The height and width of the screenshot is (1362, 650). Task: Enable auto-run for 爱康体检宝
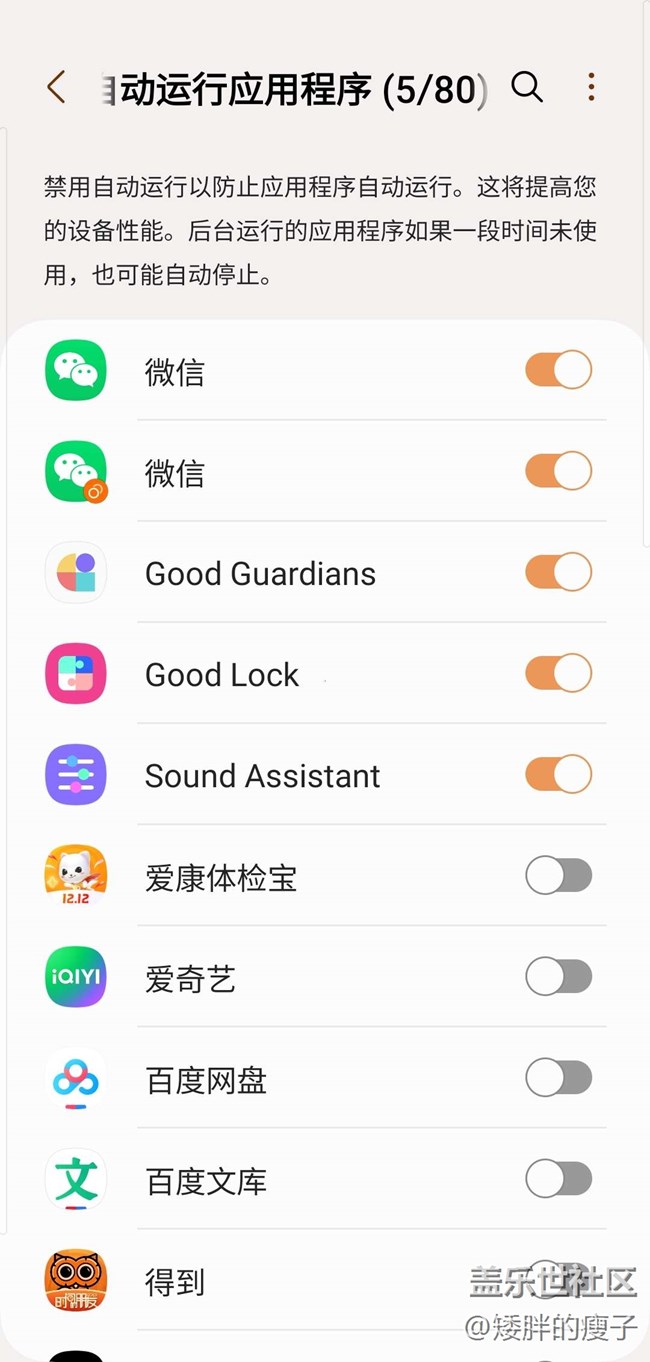[558, 877]
